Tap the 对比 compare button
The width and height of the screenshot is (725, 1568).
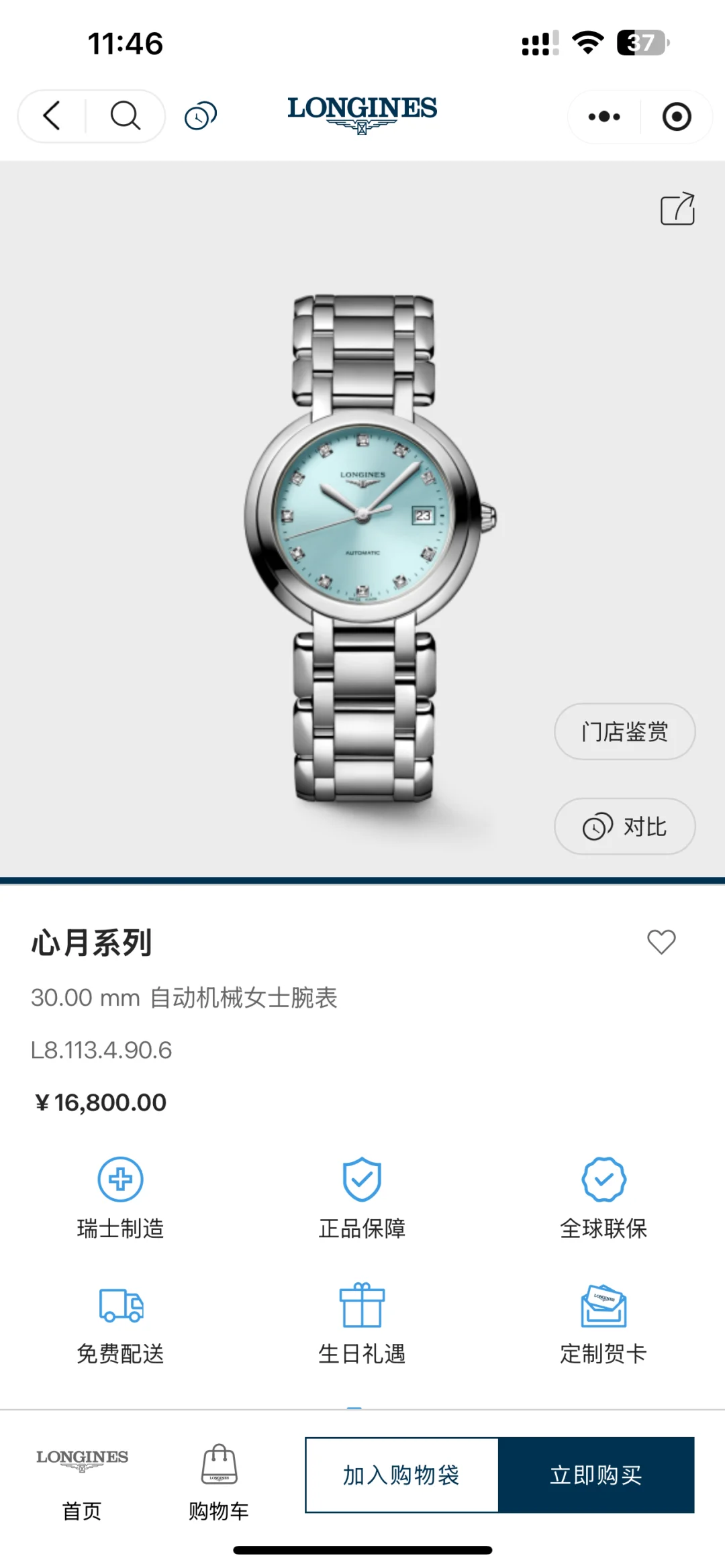coord(624,826)
